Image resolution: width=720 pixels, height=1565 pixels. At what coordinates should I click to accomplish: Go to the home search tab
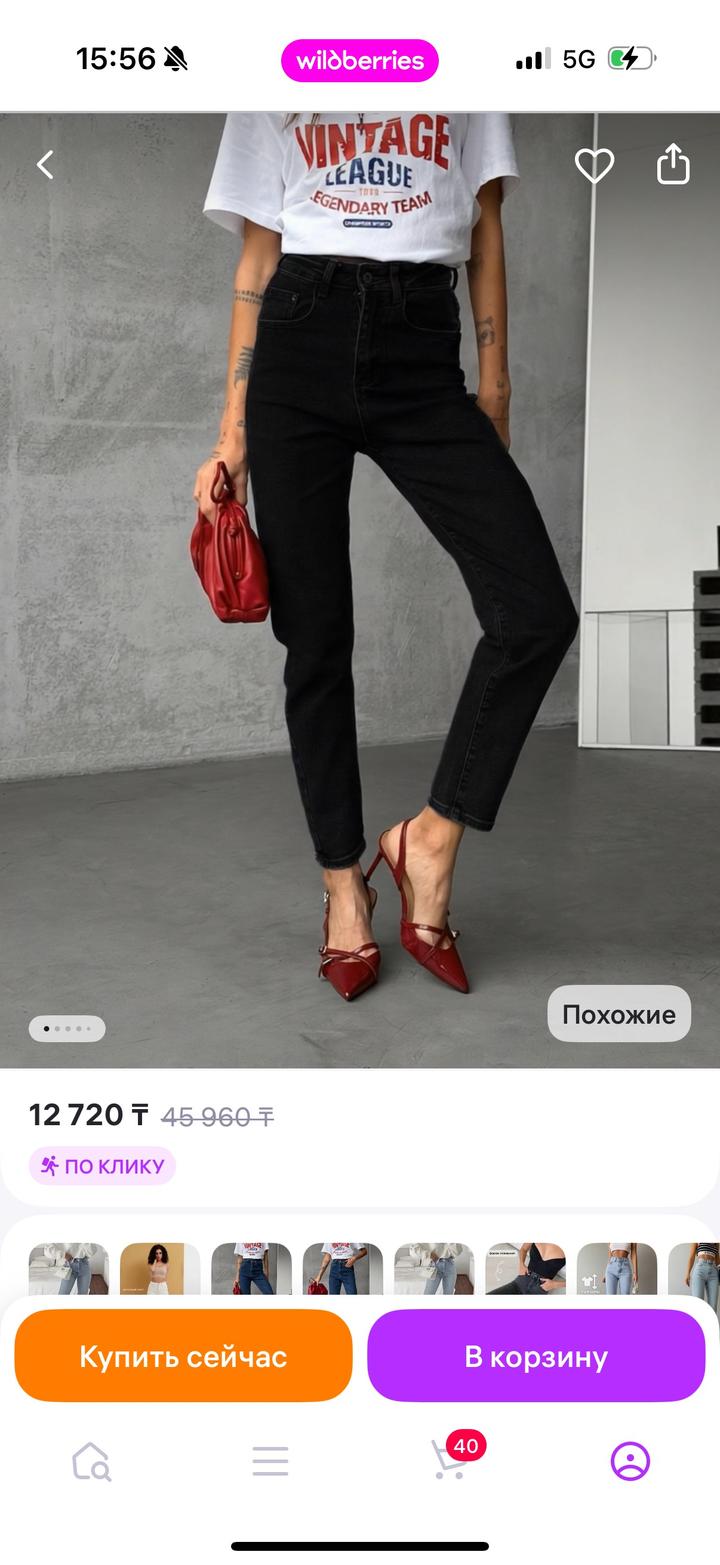pyautogui.click(x=91, y=1462)
